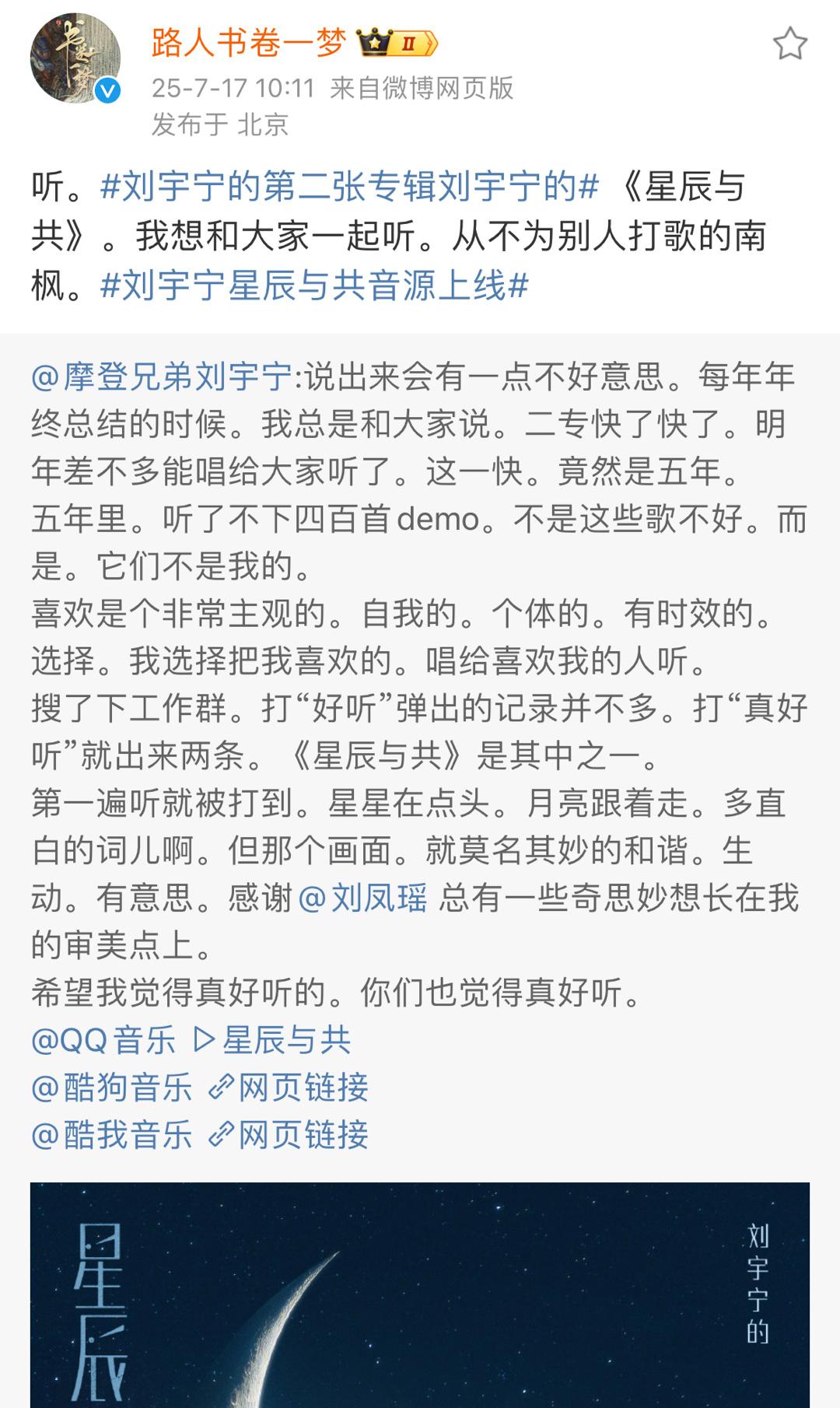840x1408 pixels.
Task: Open hashtag #刘宇宁星辰与共音源上线#
Action: (315, 285)
